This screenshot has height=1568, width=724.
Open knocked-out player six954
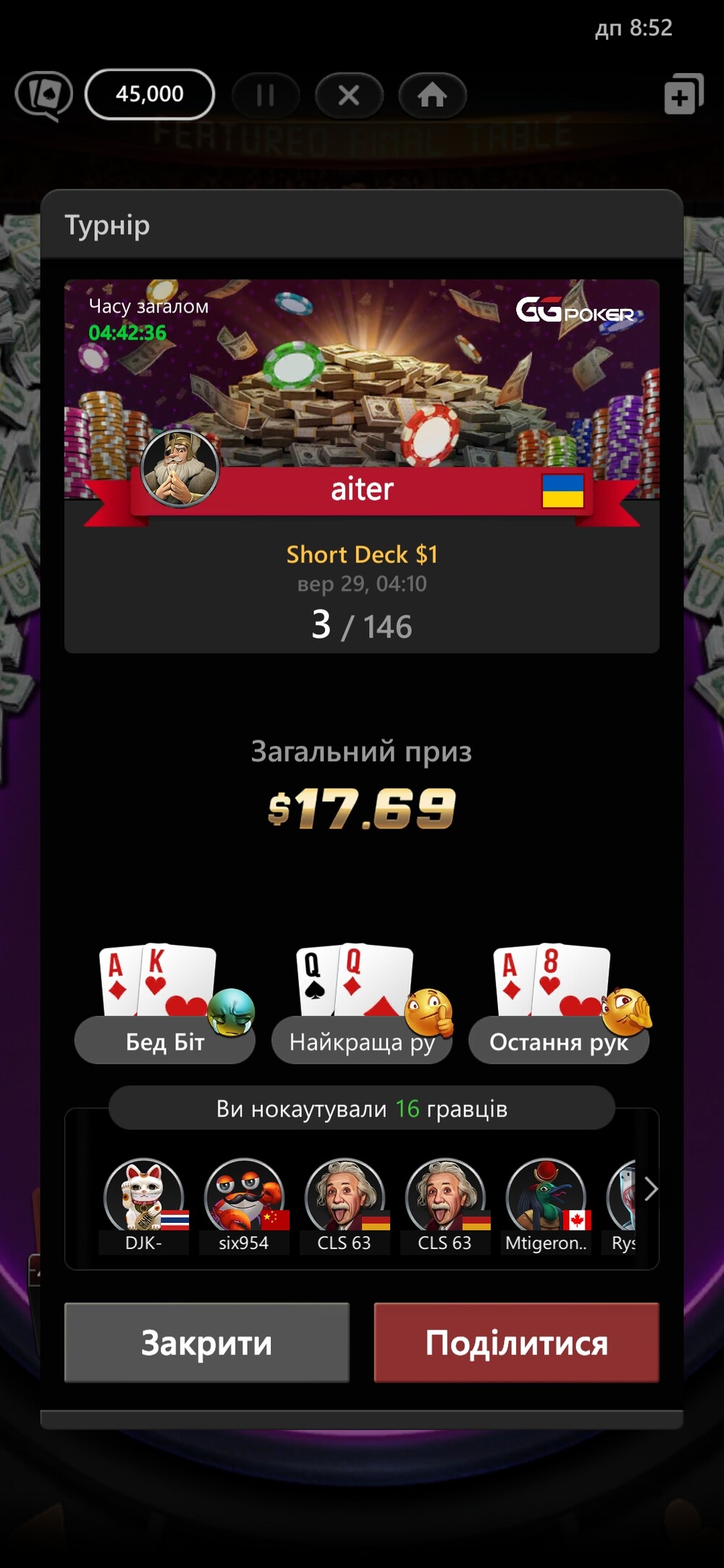coord(244,1205)
